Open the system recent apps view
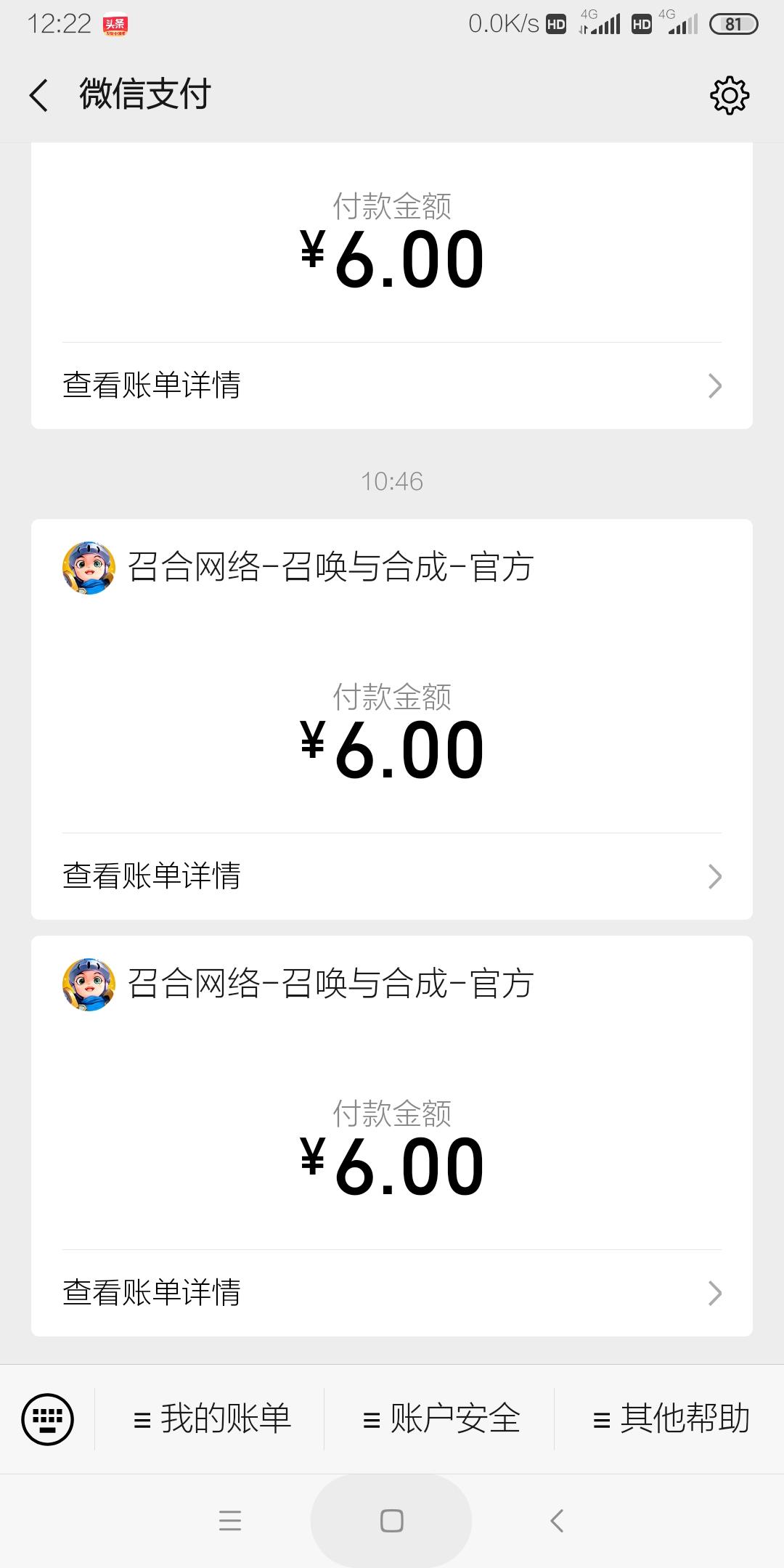The height and width of the screenshot is (1568, 784). pyautogui.click(x=230, y=1521)
